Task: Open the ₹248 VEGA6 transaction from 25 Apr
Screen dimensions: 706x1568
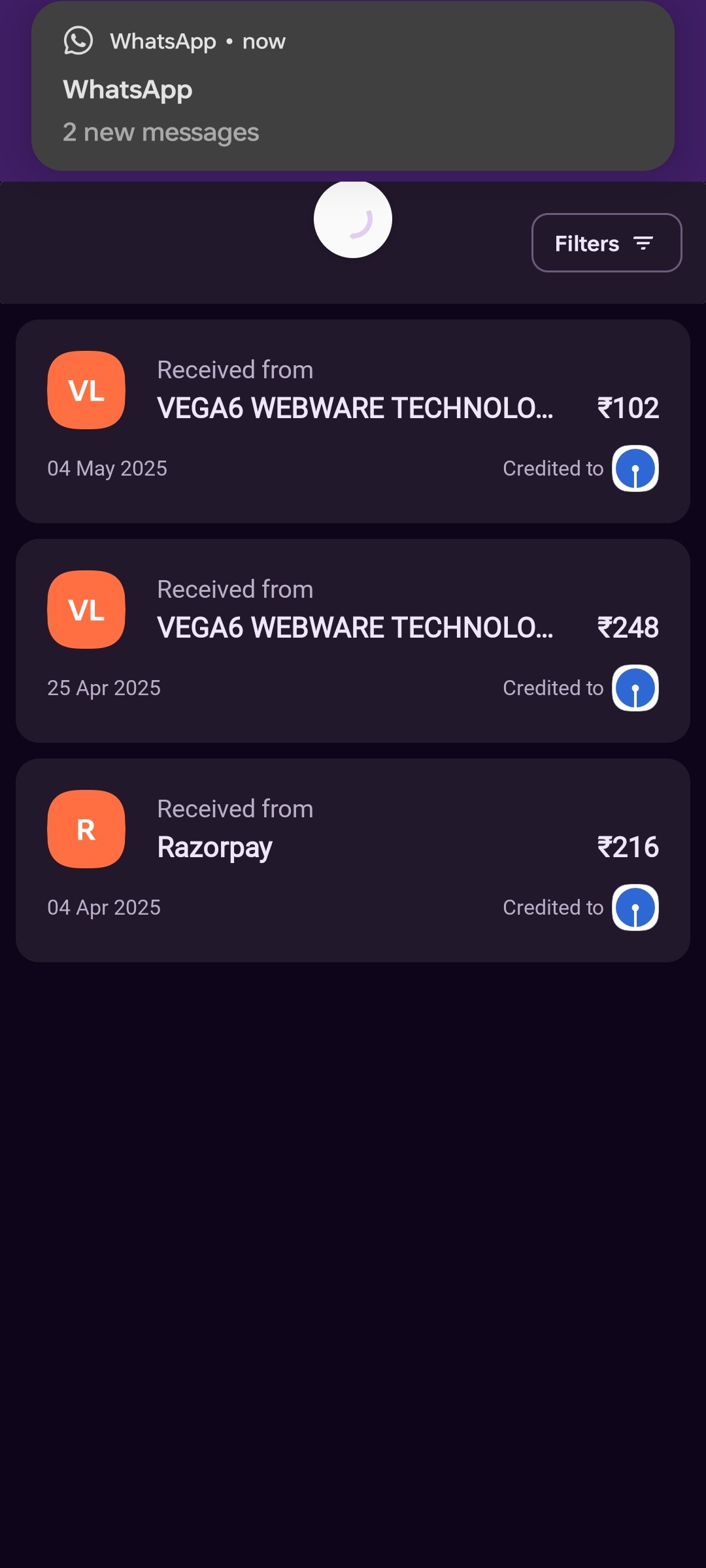Action: click(353, 641)
